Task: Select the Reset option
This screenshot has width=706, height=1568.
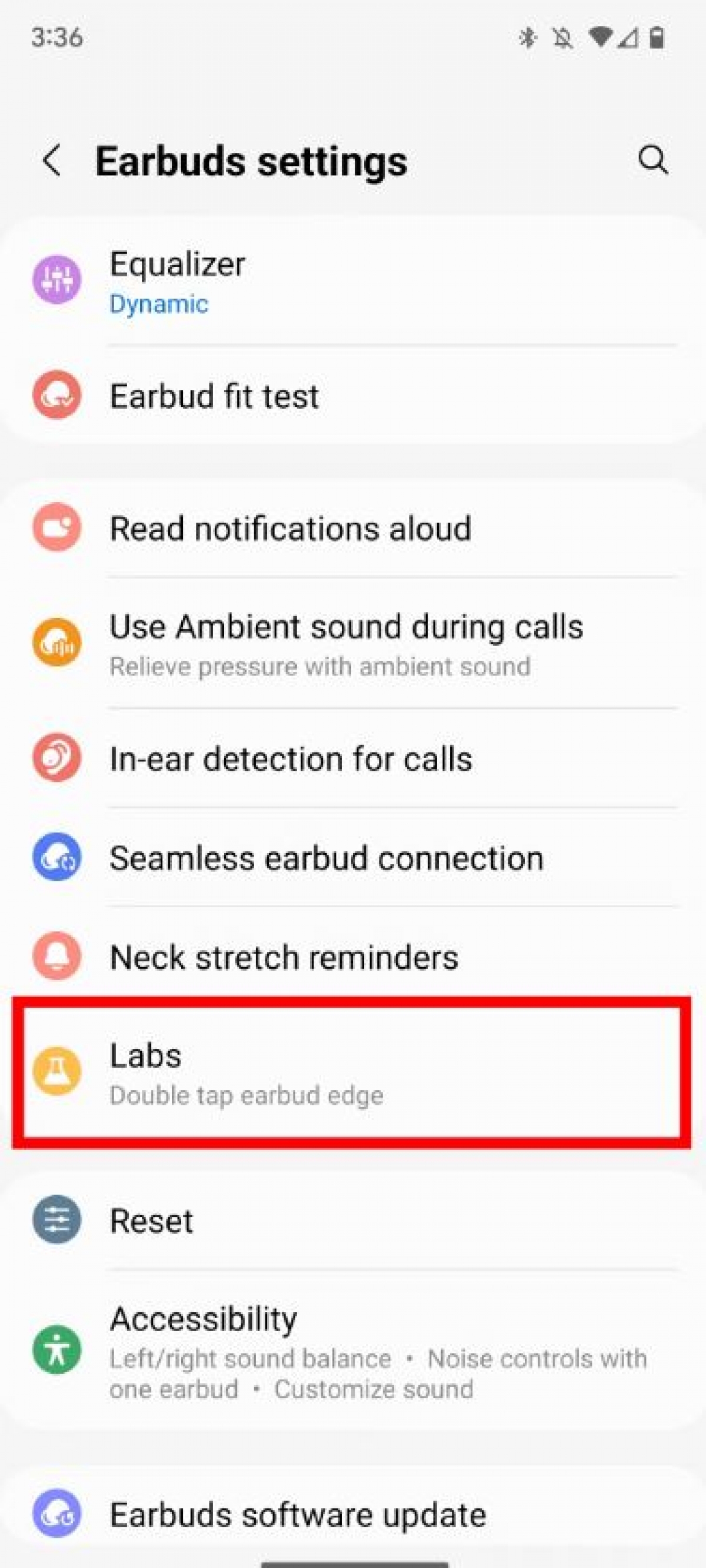Action: click(x=354, y=1221)
